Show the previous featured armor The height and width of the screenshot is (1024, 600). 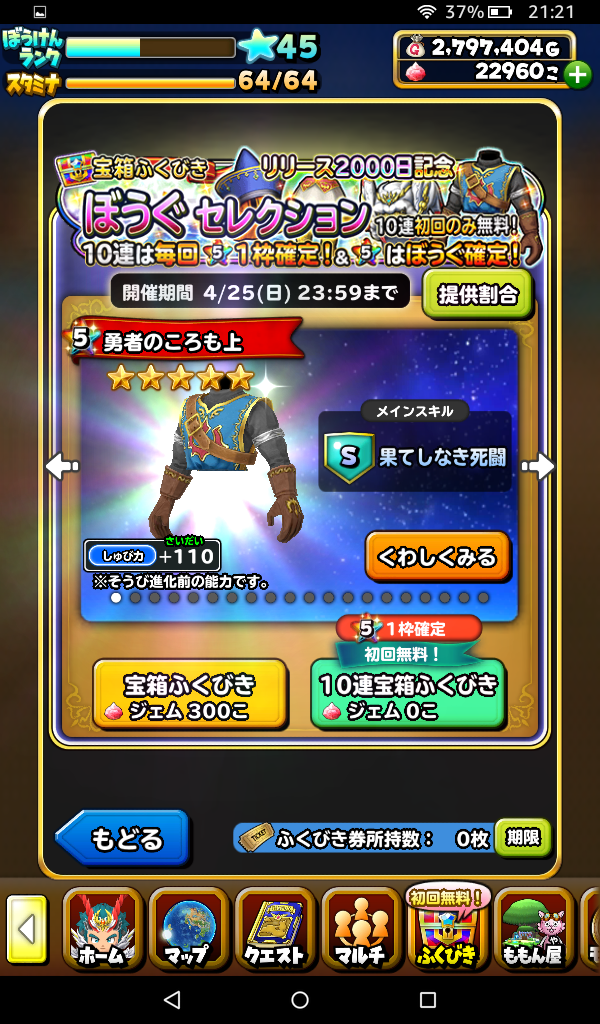(x=62, y=467)
